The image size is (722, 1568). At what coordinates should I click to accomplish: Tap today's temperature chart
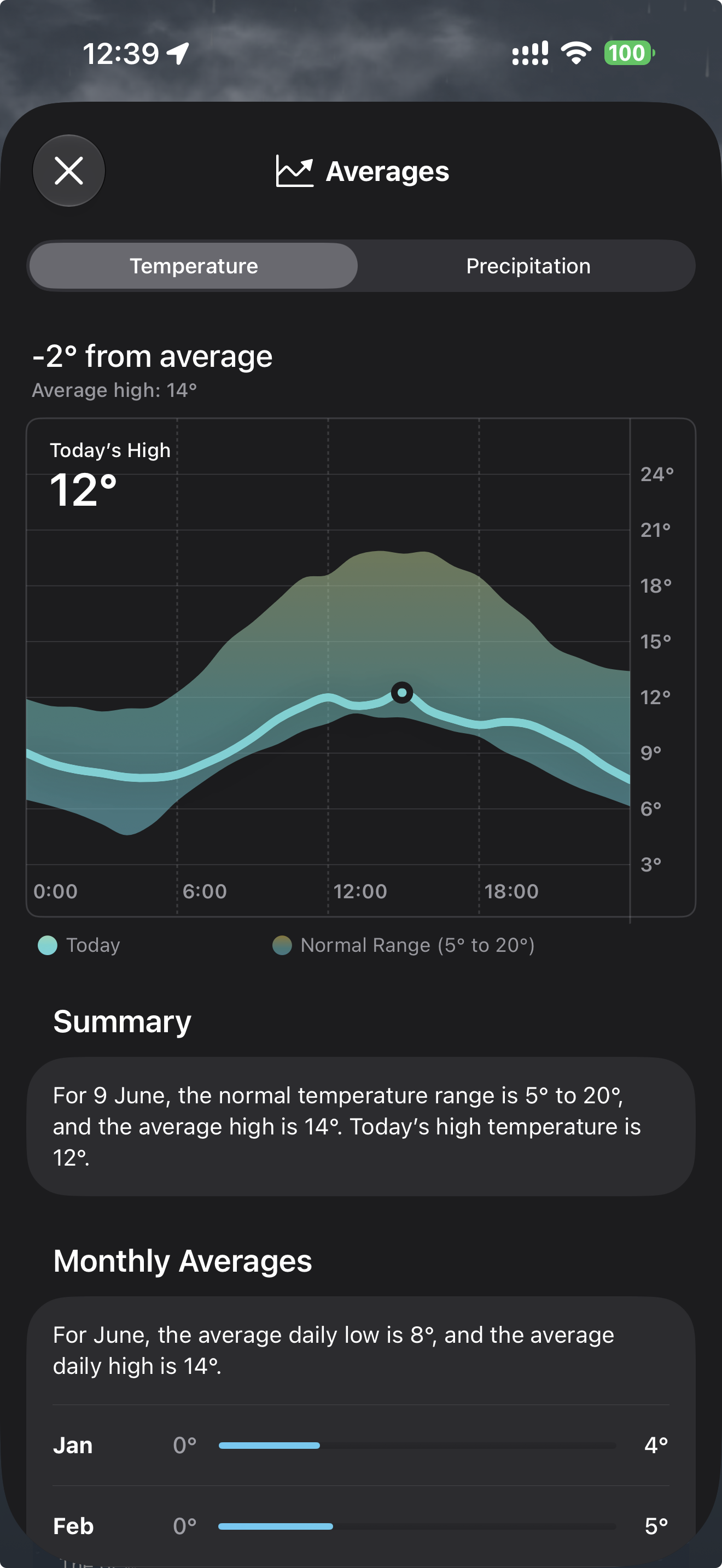[x=360, y=667]
